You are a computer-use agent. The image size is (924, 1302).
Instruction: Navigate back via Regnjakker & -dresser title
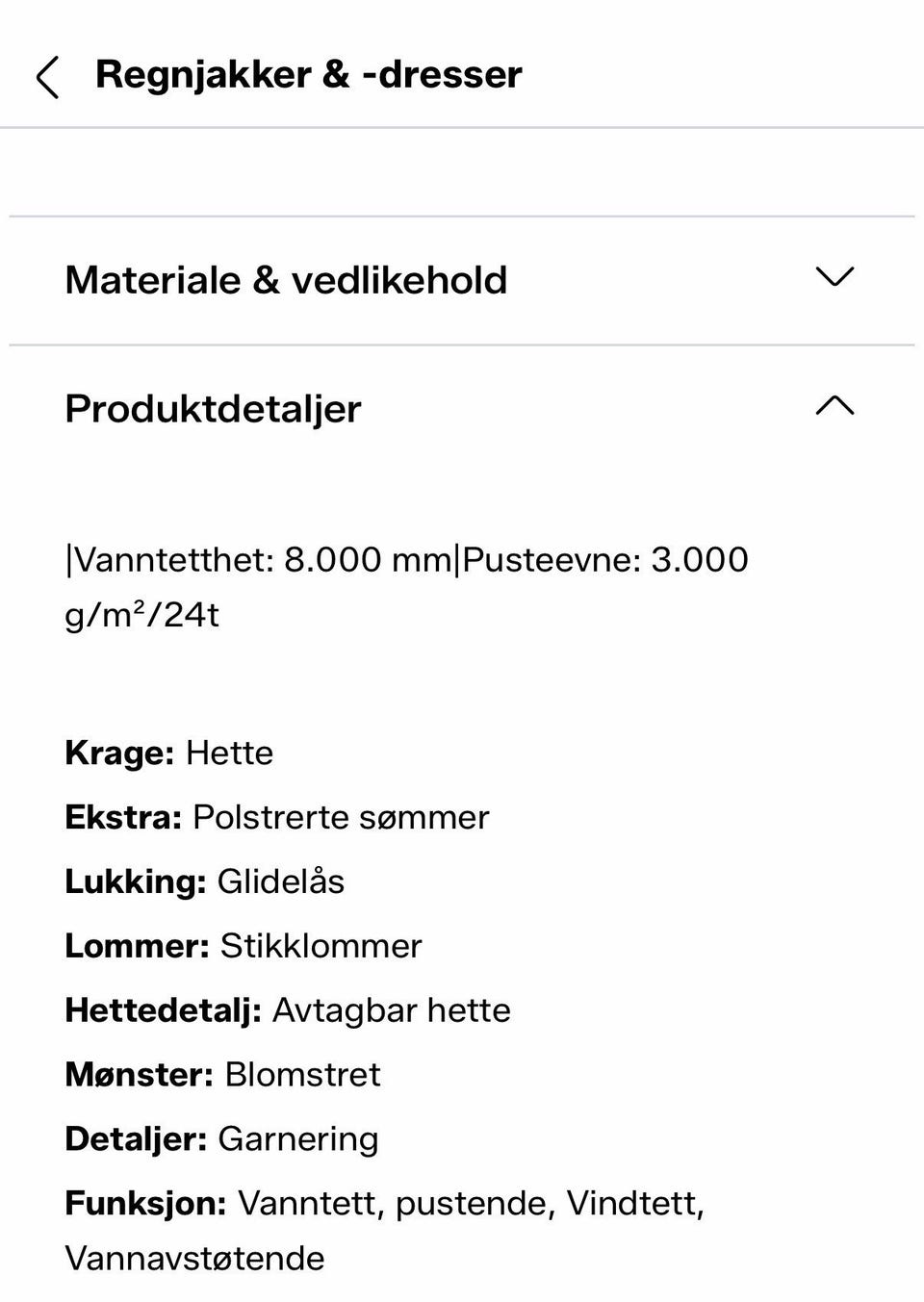click(x=308, y=74)
